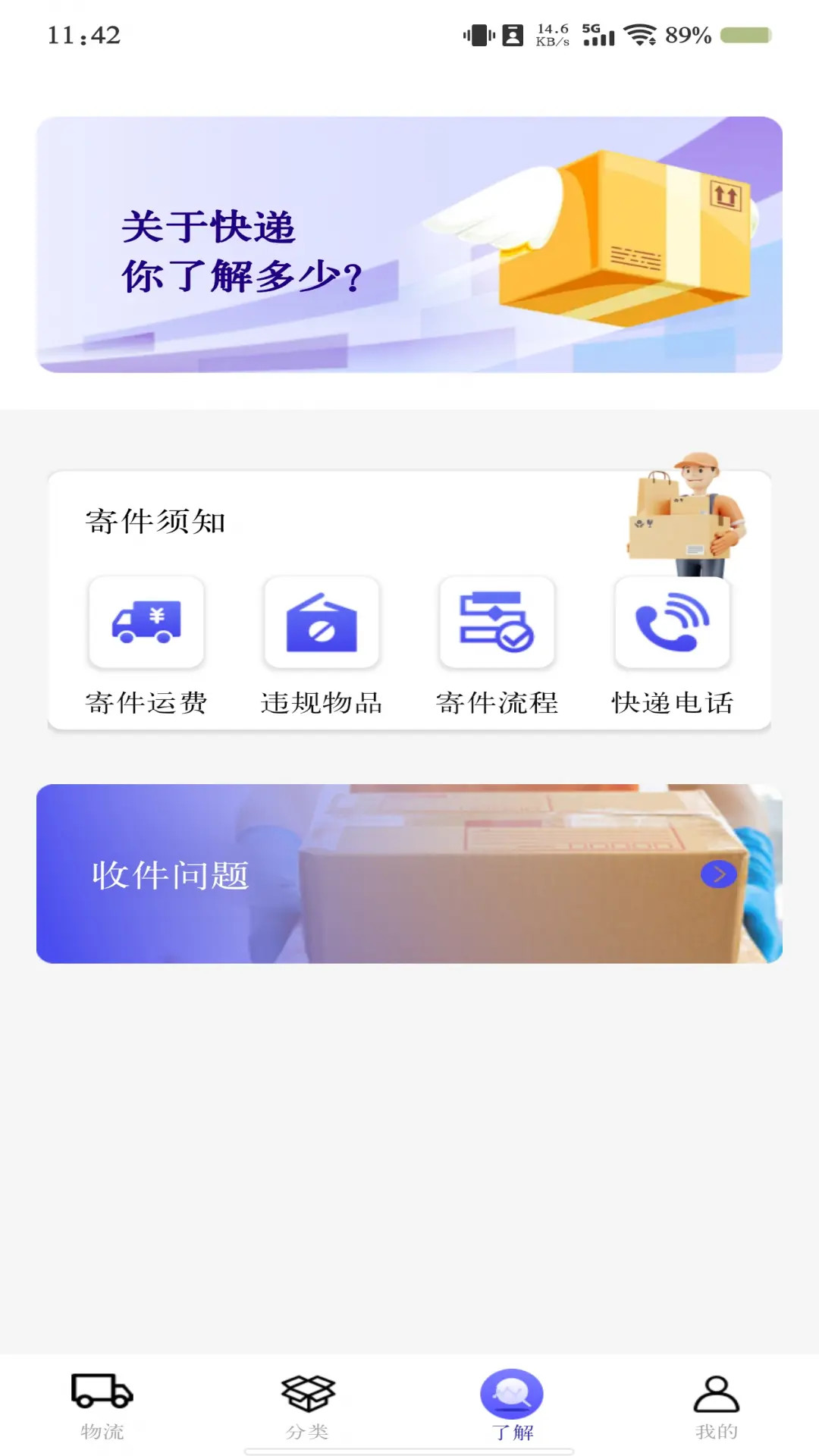Tap the 关于快递 banner card

pyautogui.click(x=409, y=243)
